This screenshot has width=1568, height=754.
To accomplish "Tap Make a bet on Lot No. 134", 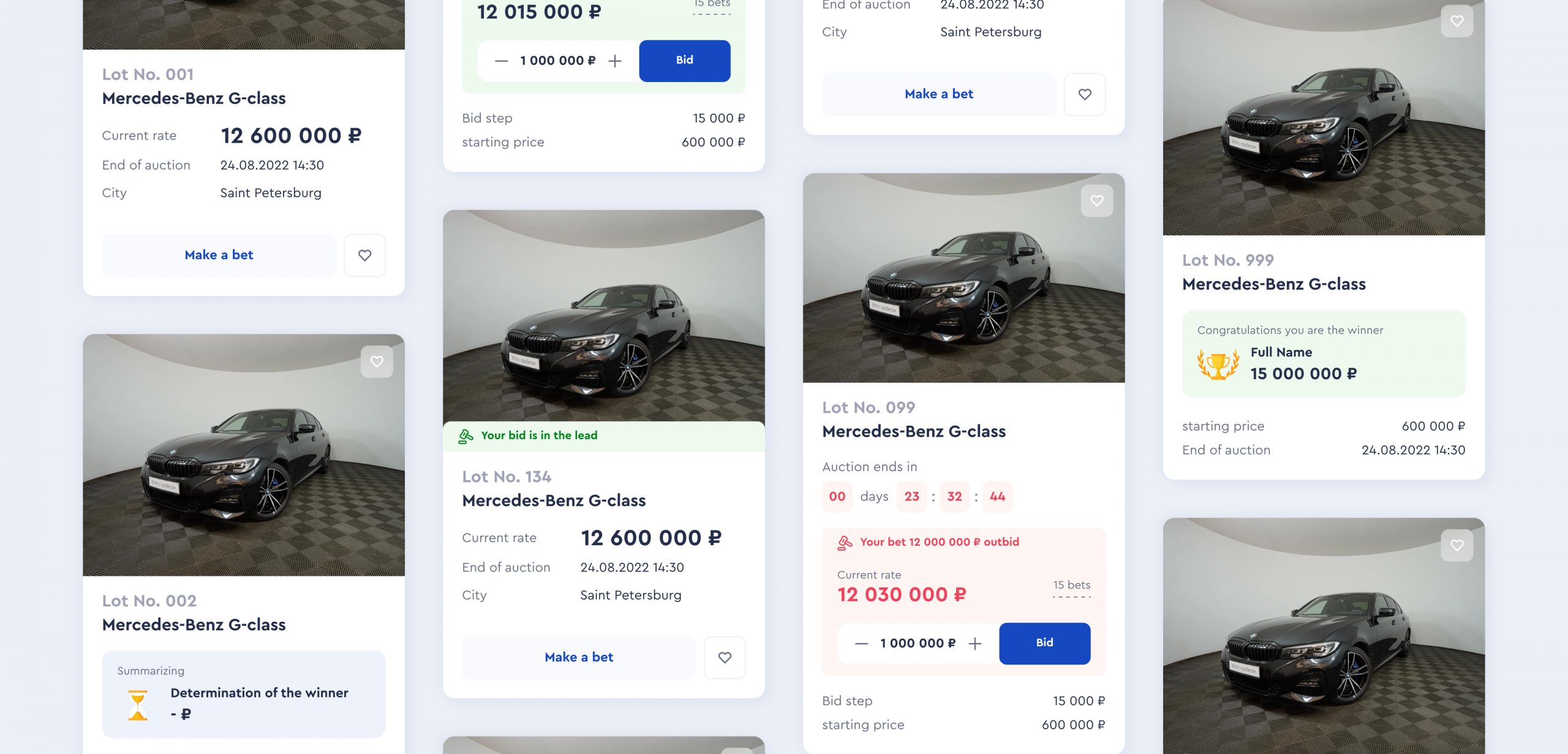I will point(579,657).
